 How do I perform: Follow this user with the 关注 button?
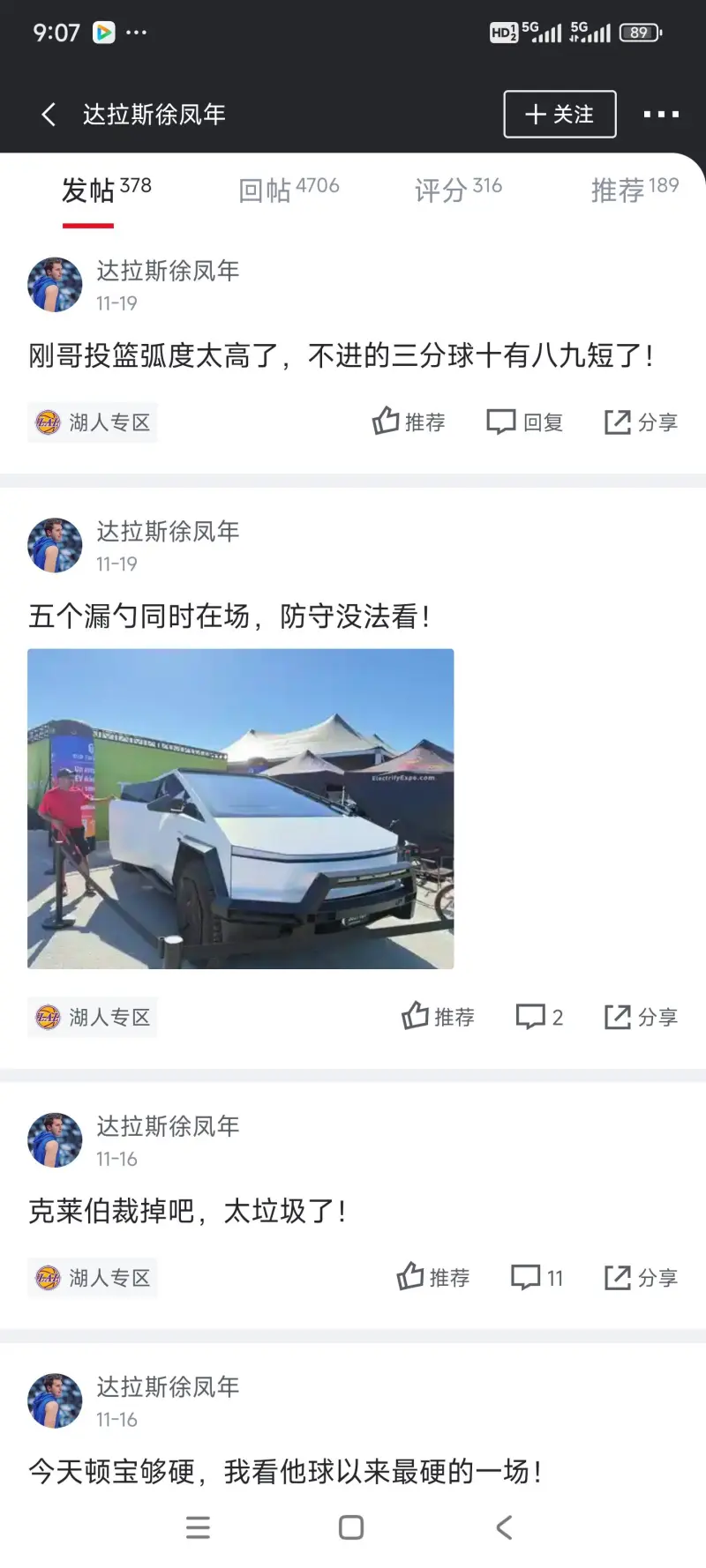pos(560,114)
